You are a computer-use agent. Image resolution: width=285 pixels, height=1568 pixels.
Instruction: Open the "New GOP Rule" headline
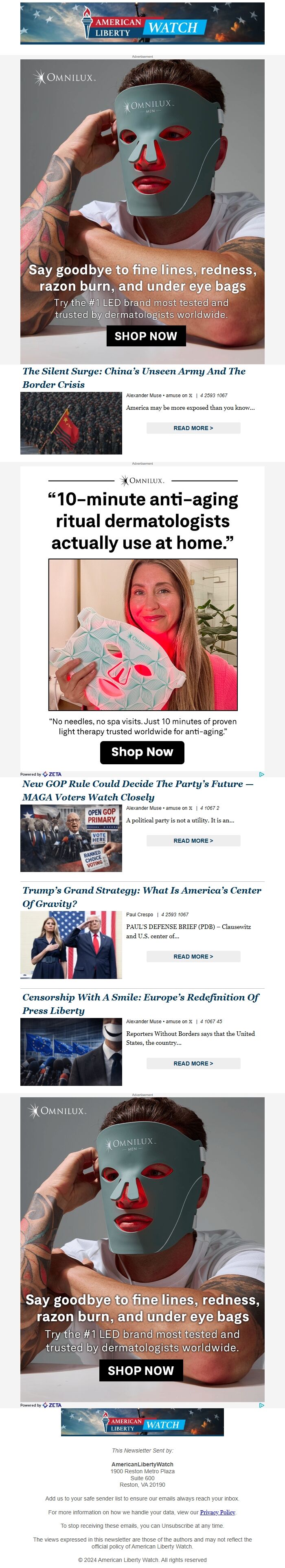coord(138,790)
